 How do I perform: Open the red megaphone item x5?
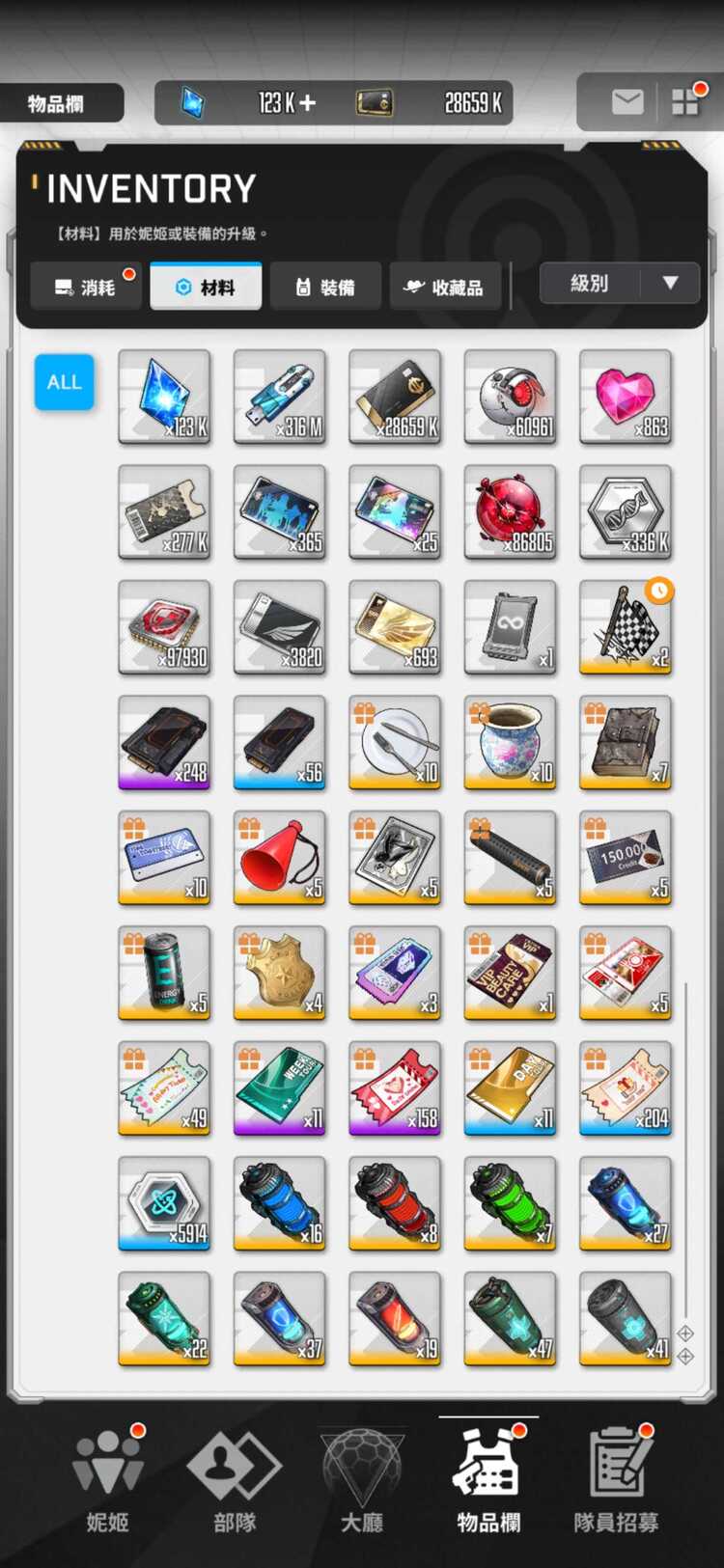[279, 858]
